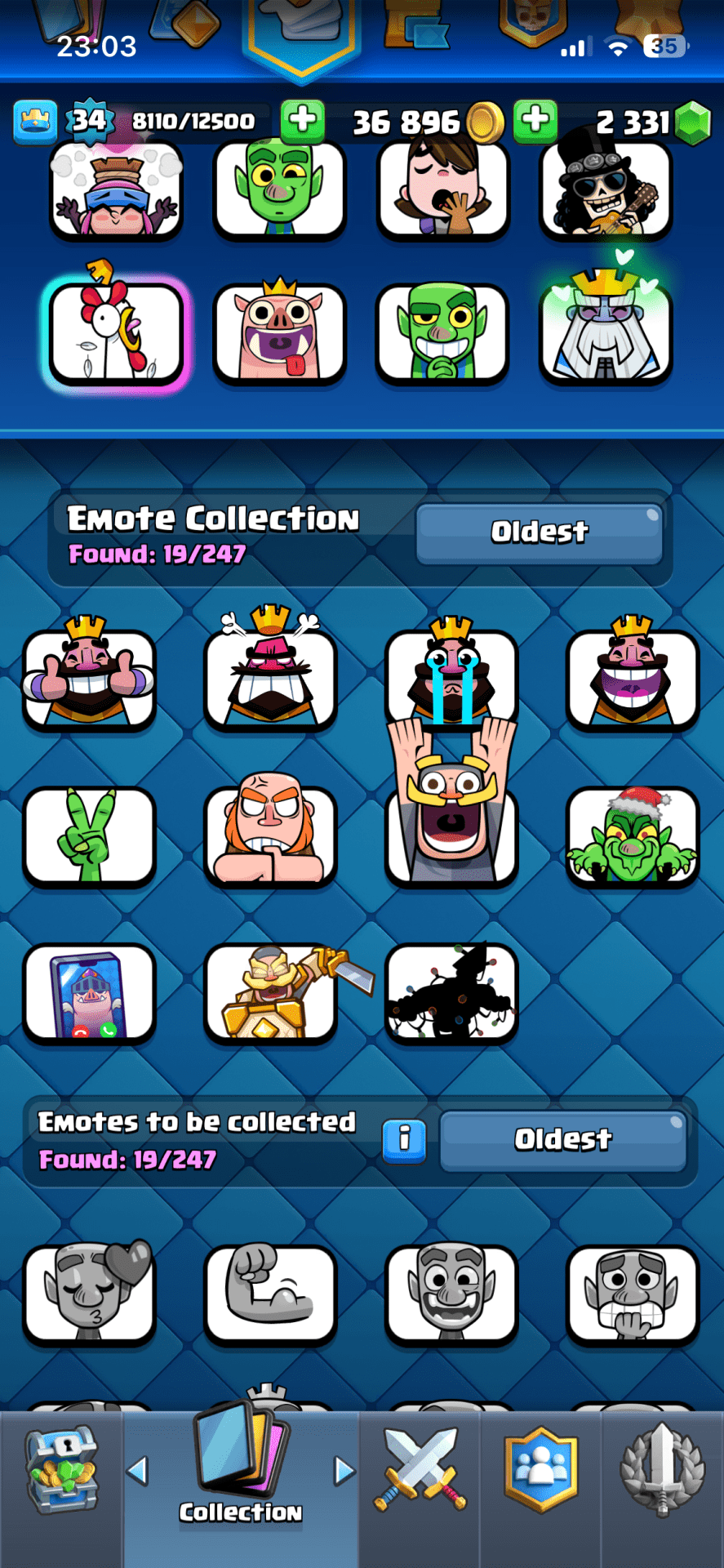The image size is (724, 1568).
Task: Open the phone call princess emote
Action: (x=88, y=992)
